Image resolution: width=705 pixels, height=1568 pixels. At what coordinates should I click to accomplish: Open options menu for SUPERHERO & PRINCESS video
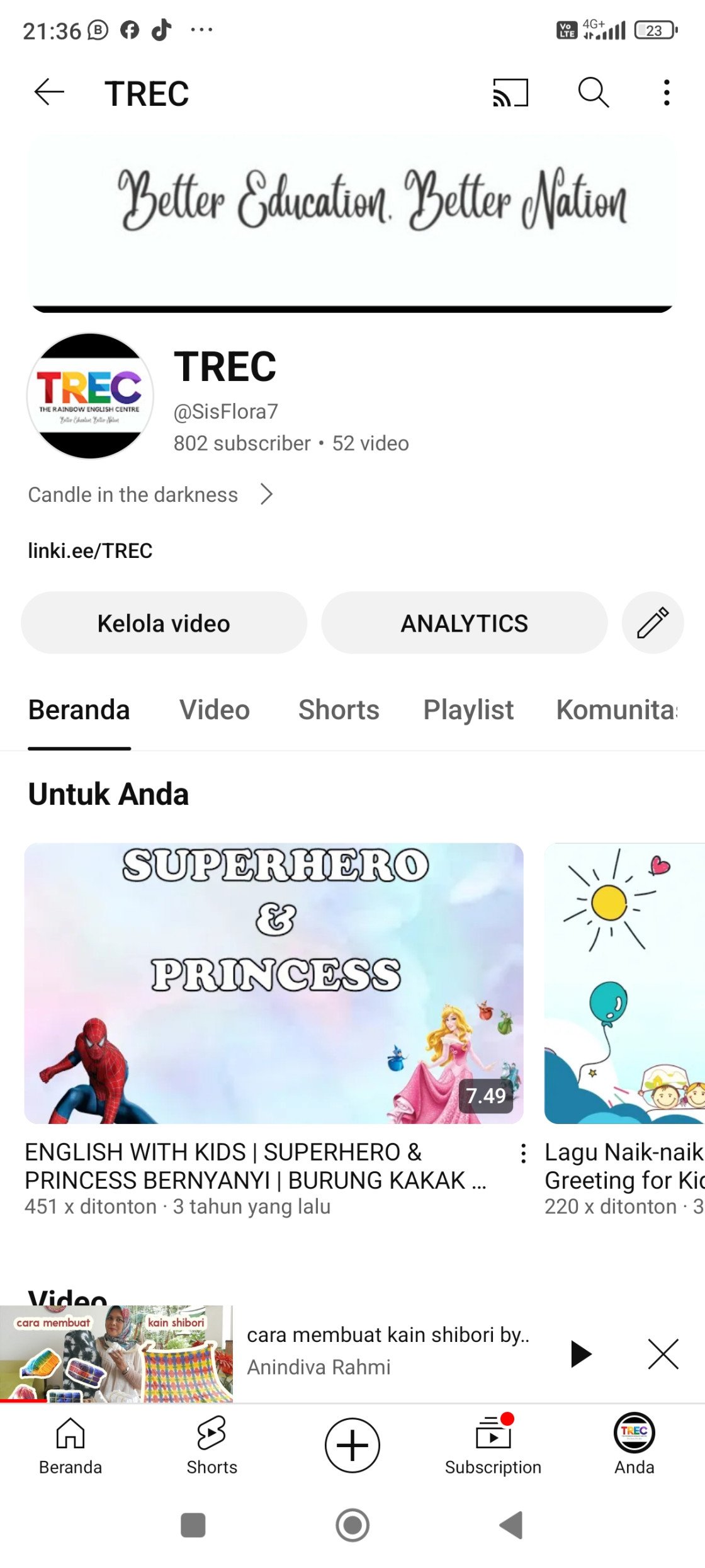524,1153
